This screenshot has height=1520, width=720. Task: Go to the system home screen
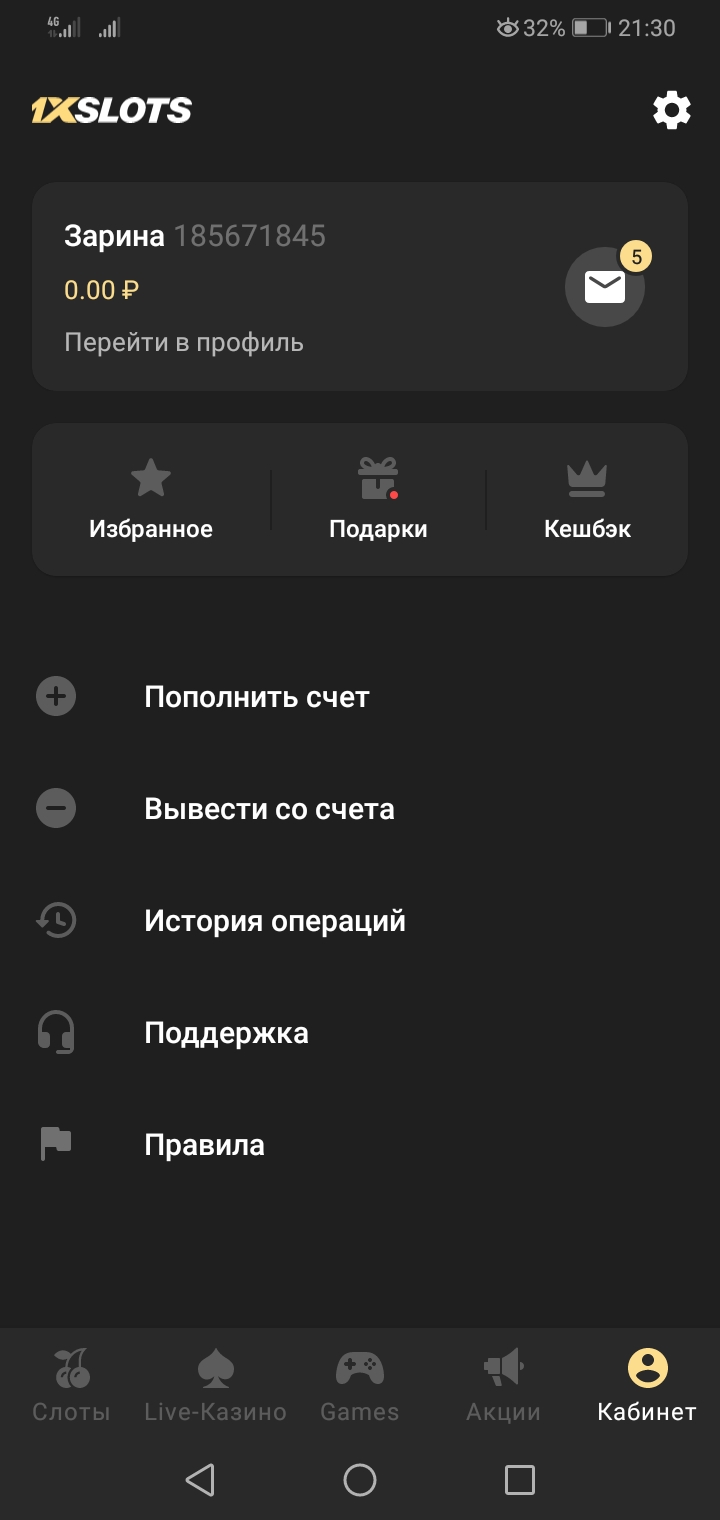[360, 1479]
